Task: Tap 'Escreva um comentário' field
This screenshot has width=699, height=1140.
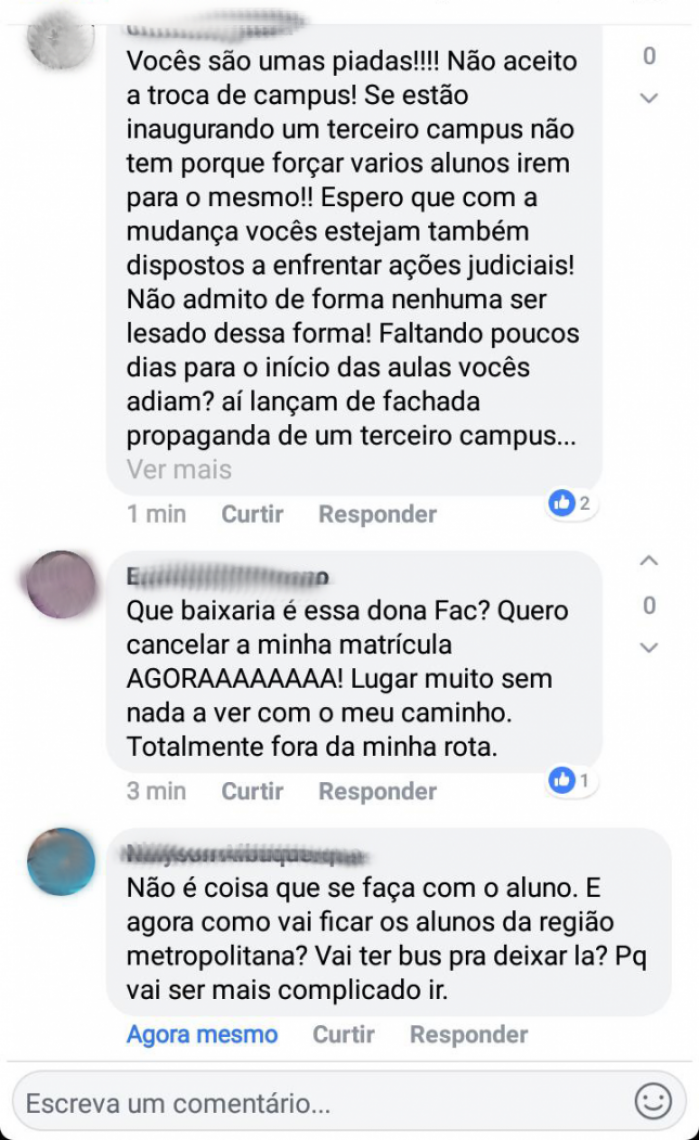Action: (320, 1103)
